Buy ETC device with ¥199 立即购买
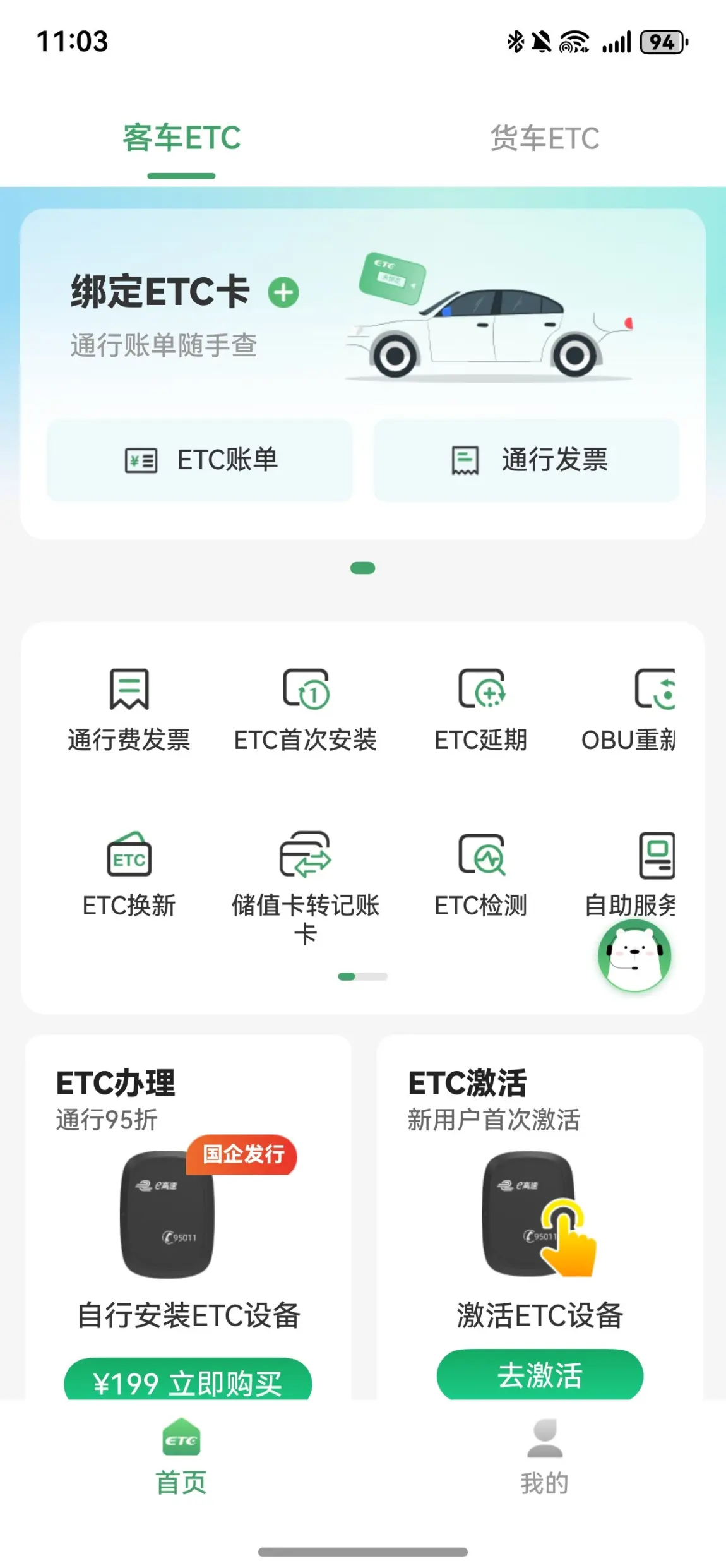The image size is (726, 1568). click(x=188, y=1382)
